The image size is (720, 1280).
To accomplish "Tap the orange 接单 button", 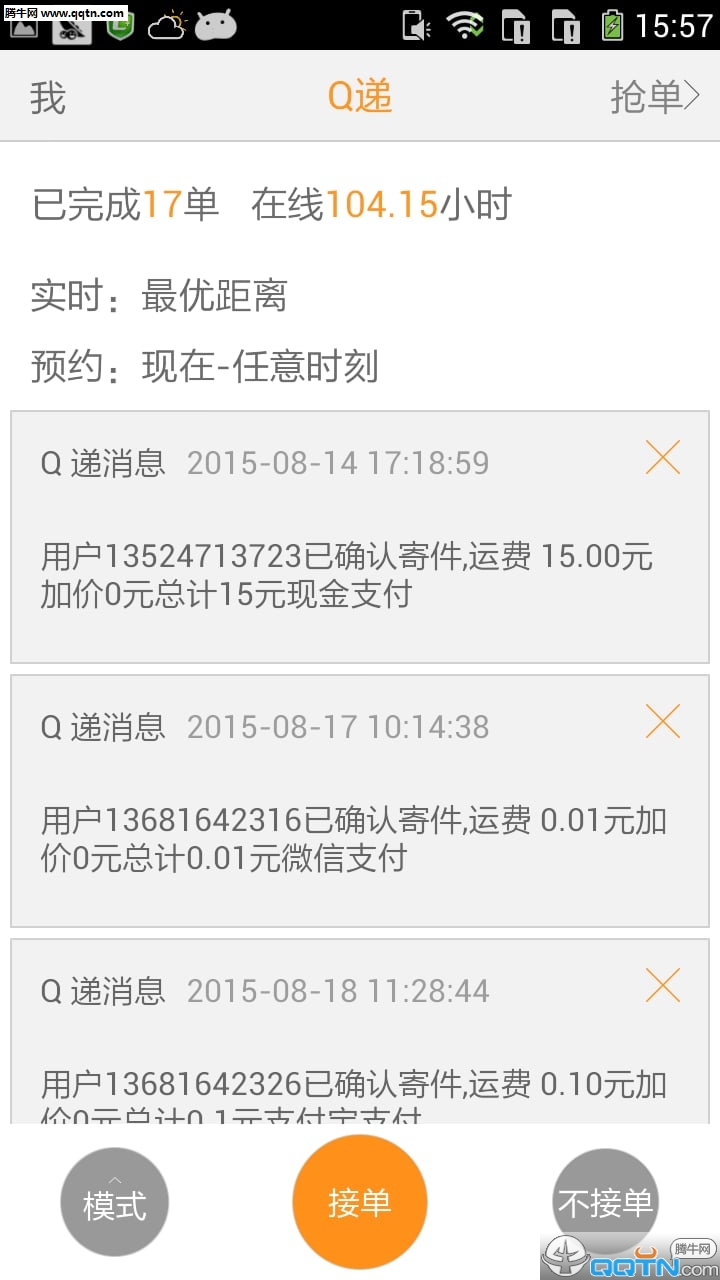I will (360, 1202).
